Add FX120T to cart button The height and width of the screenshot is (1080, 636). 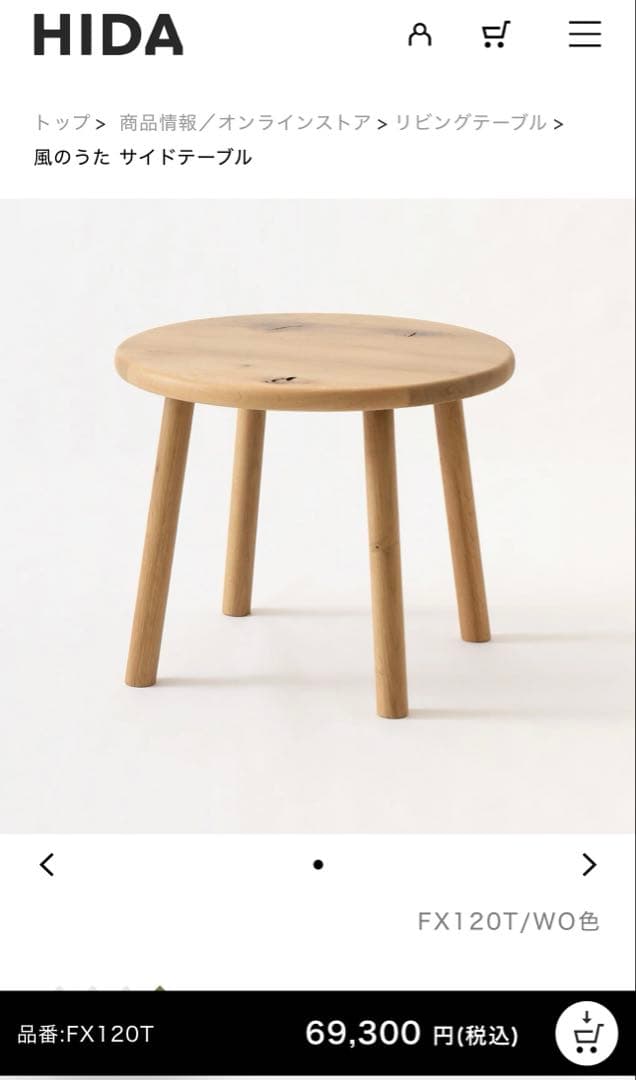click(587, 1035)
